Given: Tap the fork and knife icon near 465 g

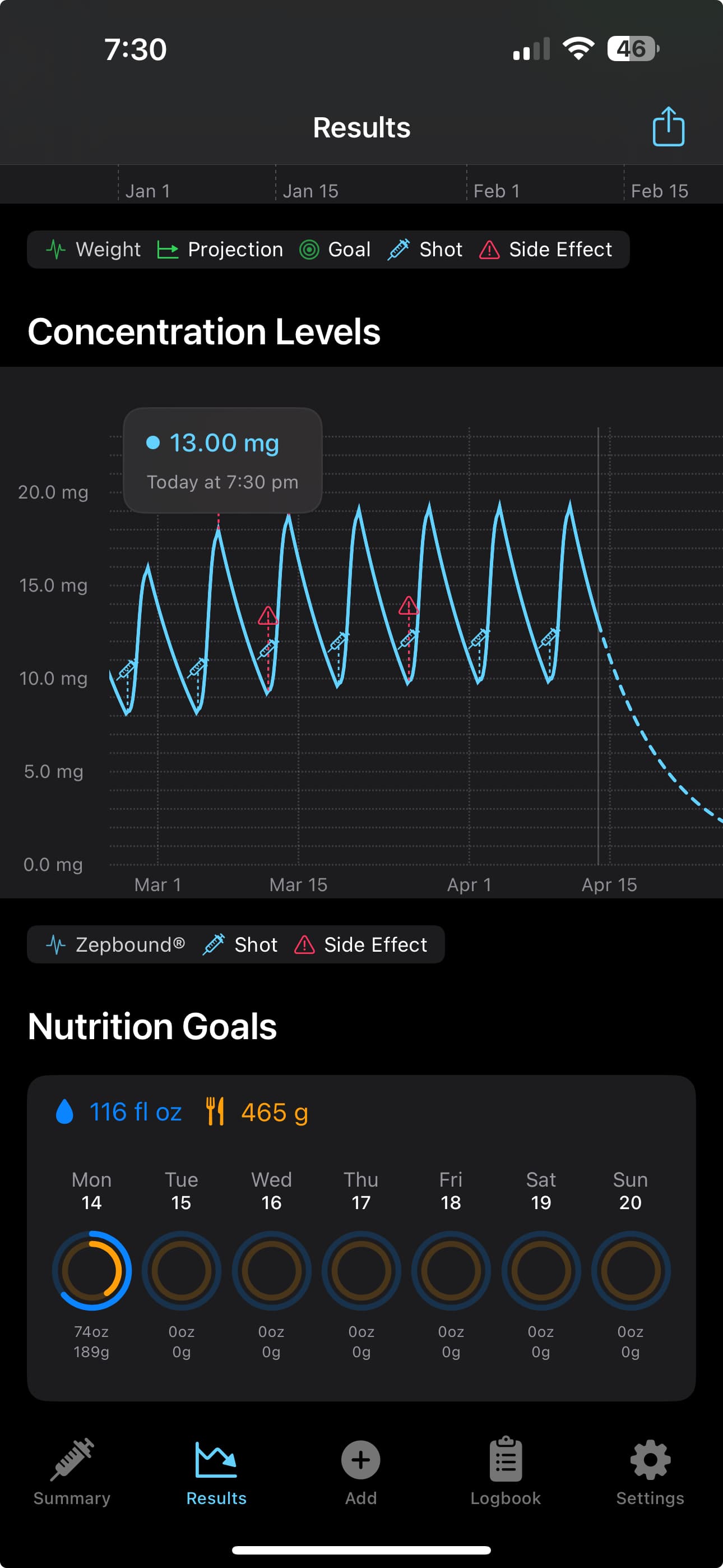Looking at the screenshot, I should coord(216,1112).
